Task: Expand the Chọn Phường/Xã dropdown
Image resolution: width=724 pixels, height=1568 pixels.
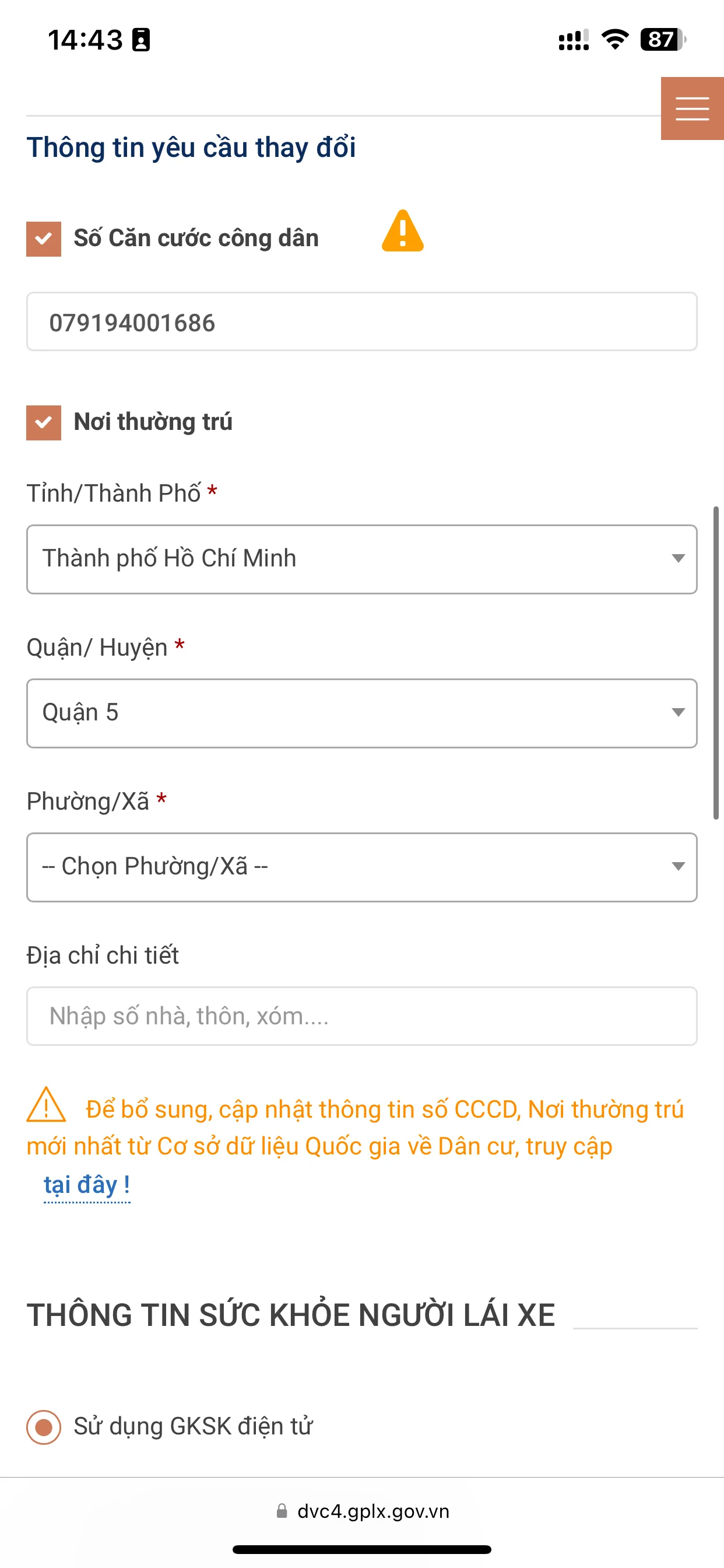Action: click(x=361, y=867)
